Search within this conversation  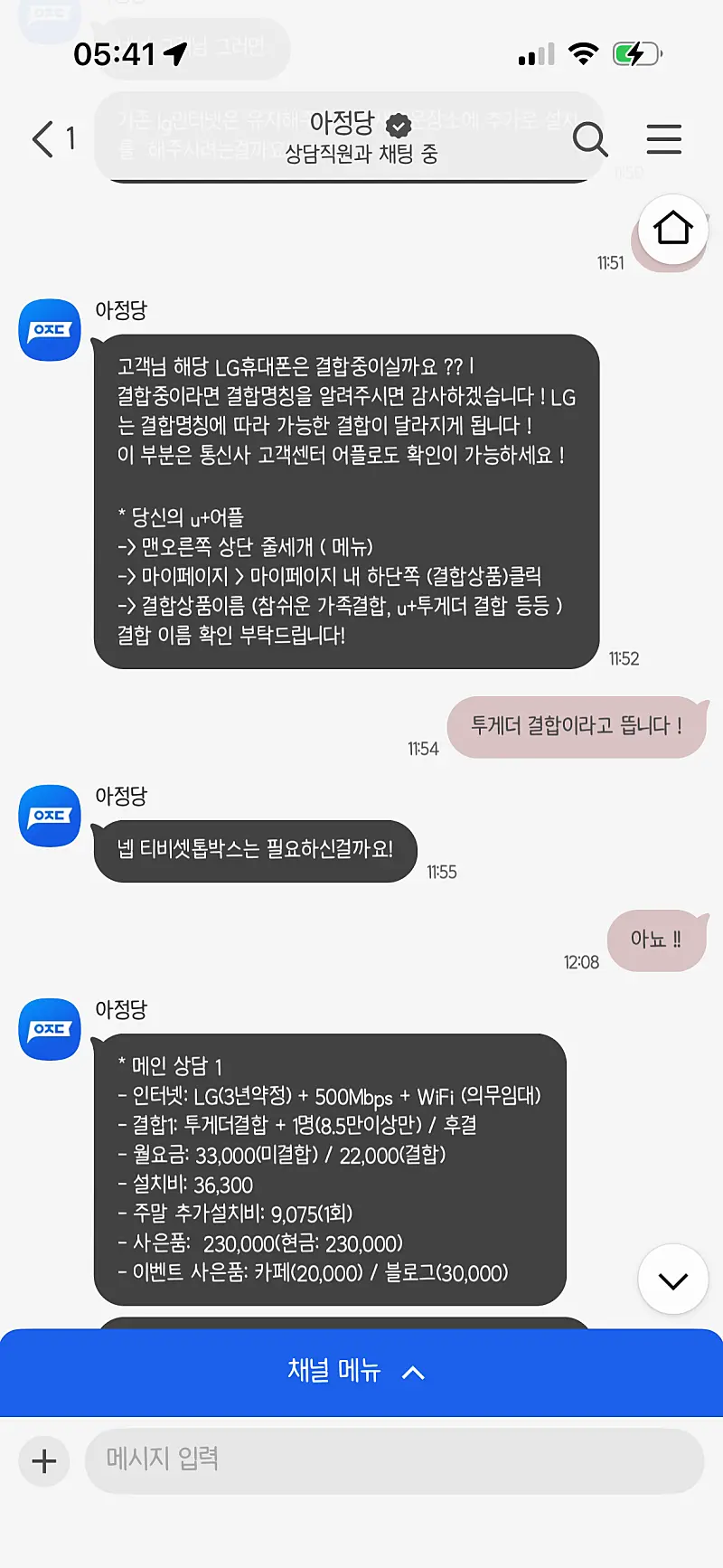pos(590,139)
